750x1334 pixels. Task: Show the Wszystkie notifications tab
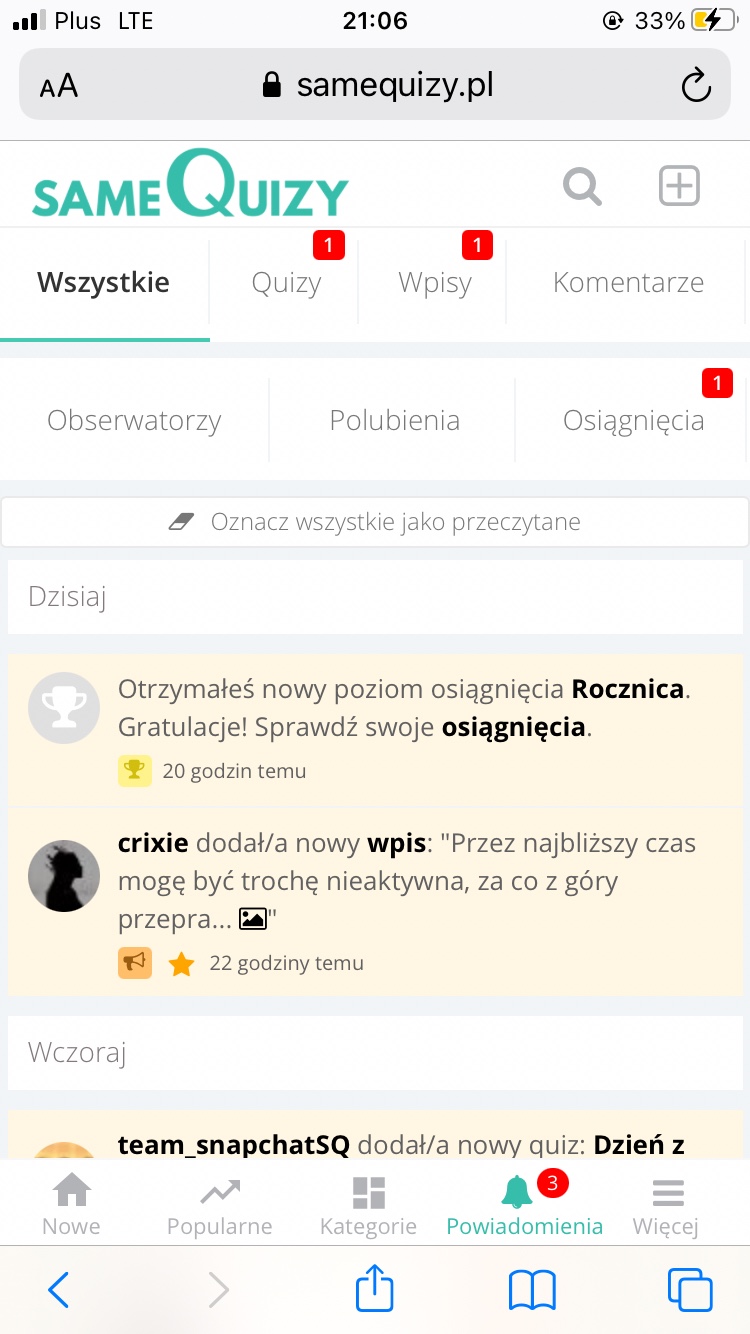coord(103,283)
